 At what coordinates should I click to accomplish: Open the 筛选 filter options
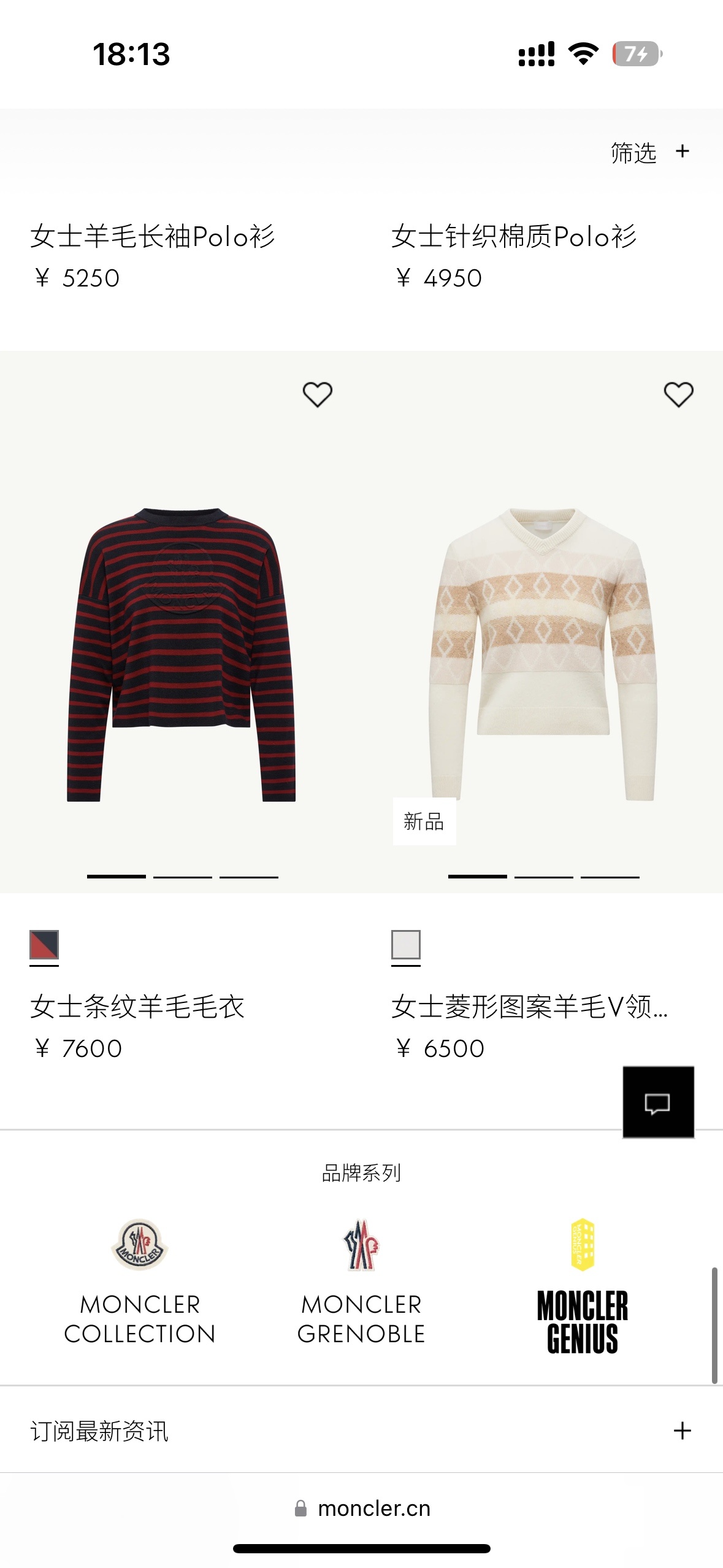pos(649,152)
